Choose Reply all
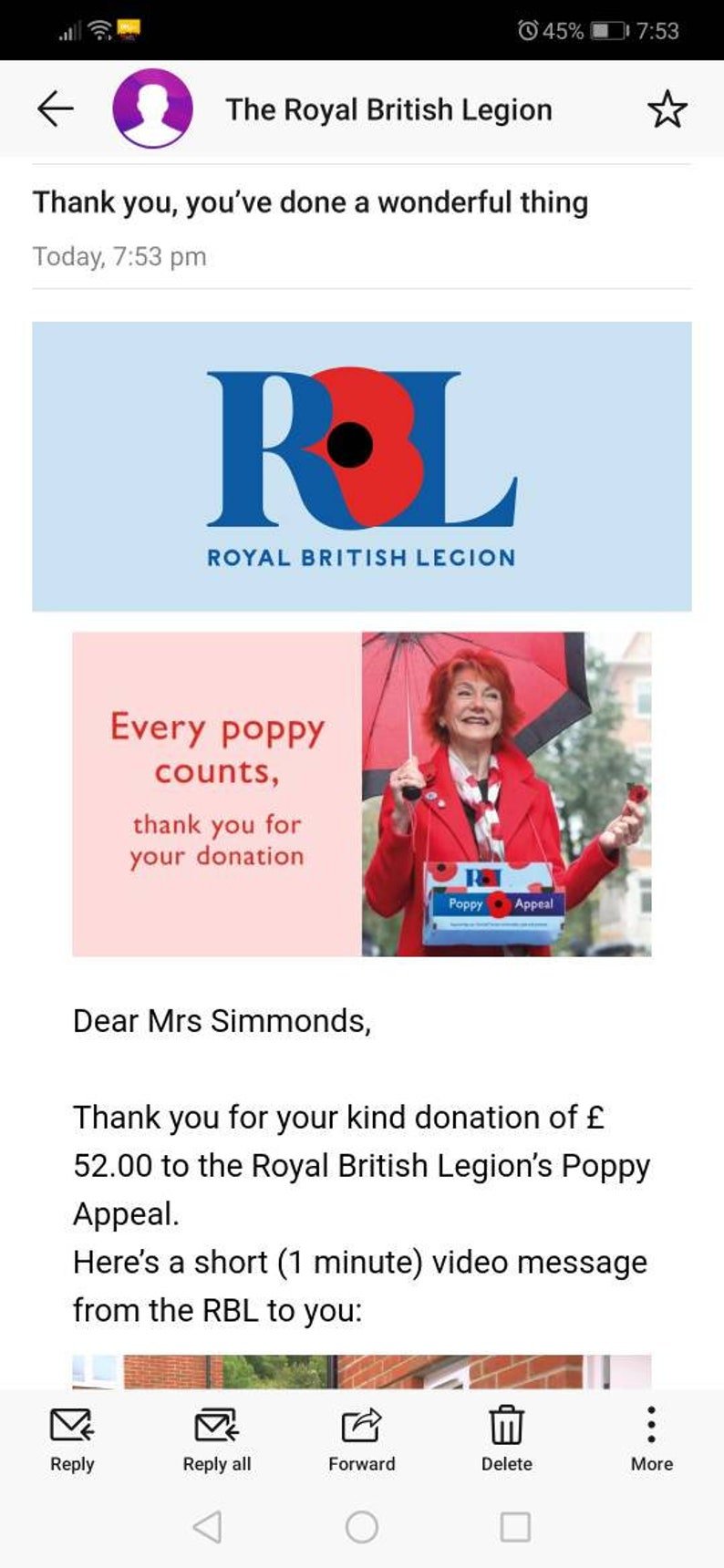The width and height of the screenshot is (724, 1568). 217,1439
